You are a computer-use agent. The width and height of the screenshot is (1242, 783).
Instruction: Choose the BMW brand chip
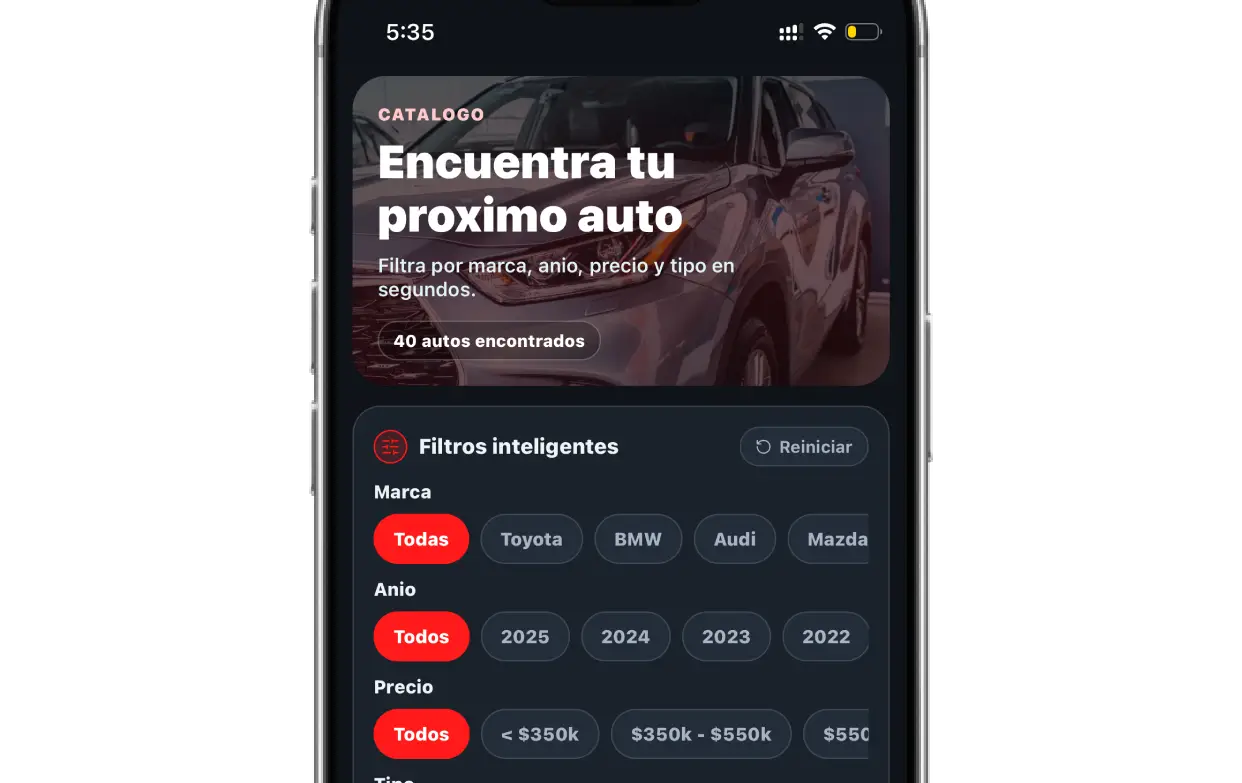click(x=638, y=539)
